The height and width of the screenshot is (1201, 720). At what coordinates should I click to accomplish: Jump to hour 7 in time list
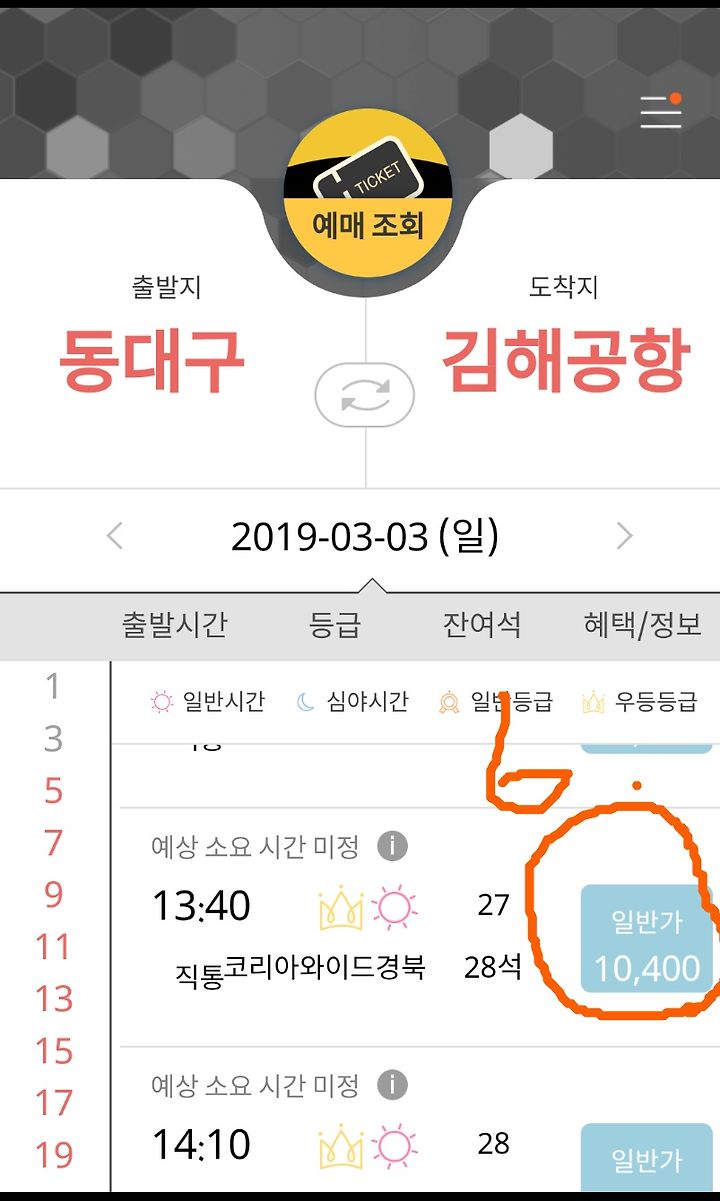(54, 843)
